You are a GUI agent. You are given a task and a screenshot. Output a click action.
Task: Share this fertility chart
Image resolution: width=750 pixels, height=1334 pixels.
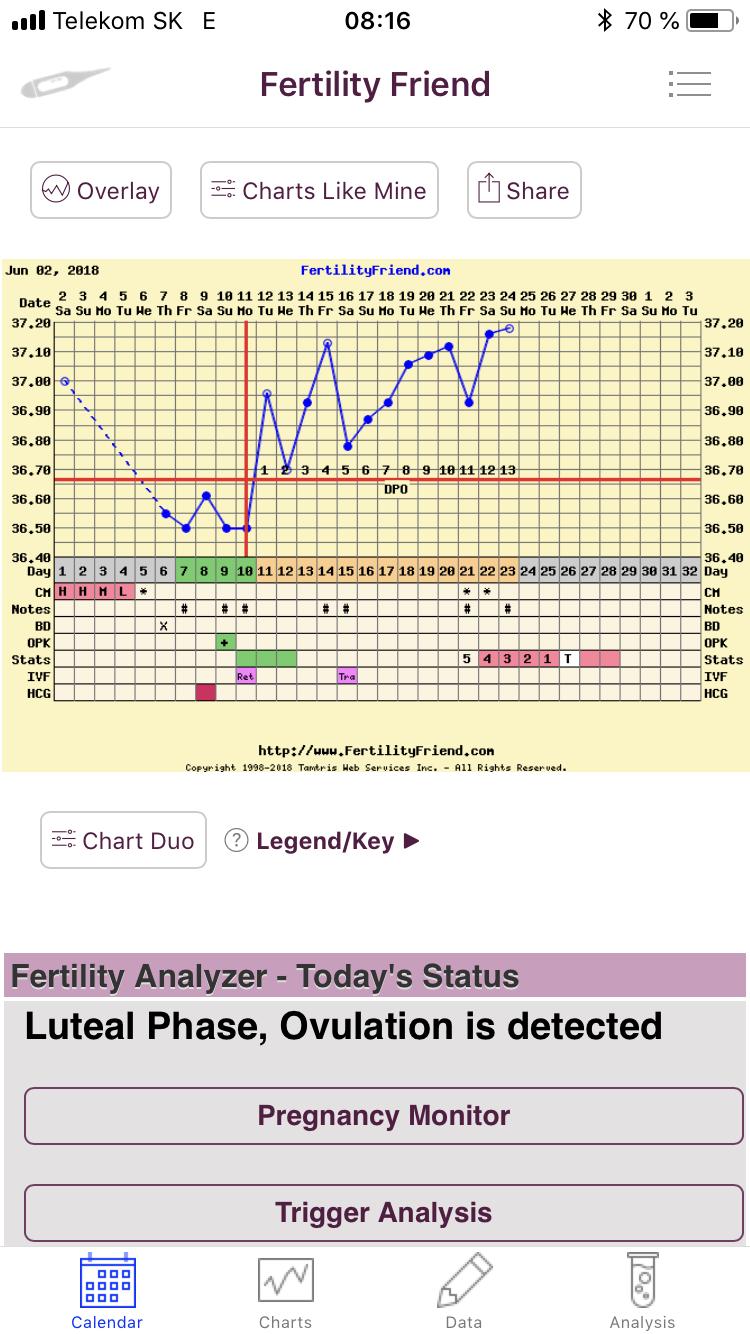[524, 190]
